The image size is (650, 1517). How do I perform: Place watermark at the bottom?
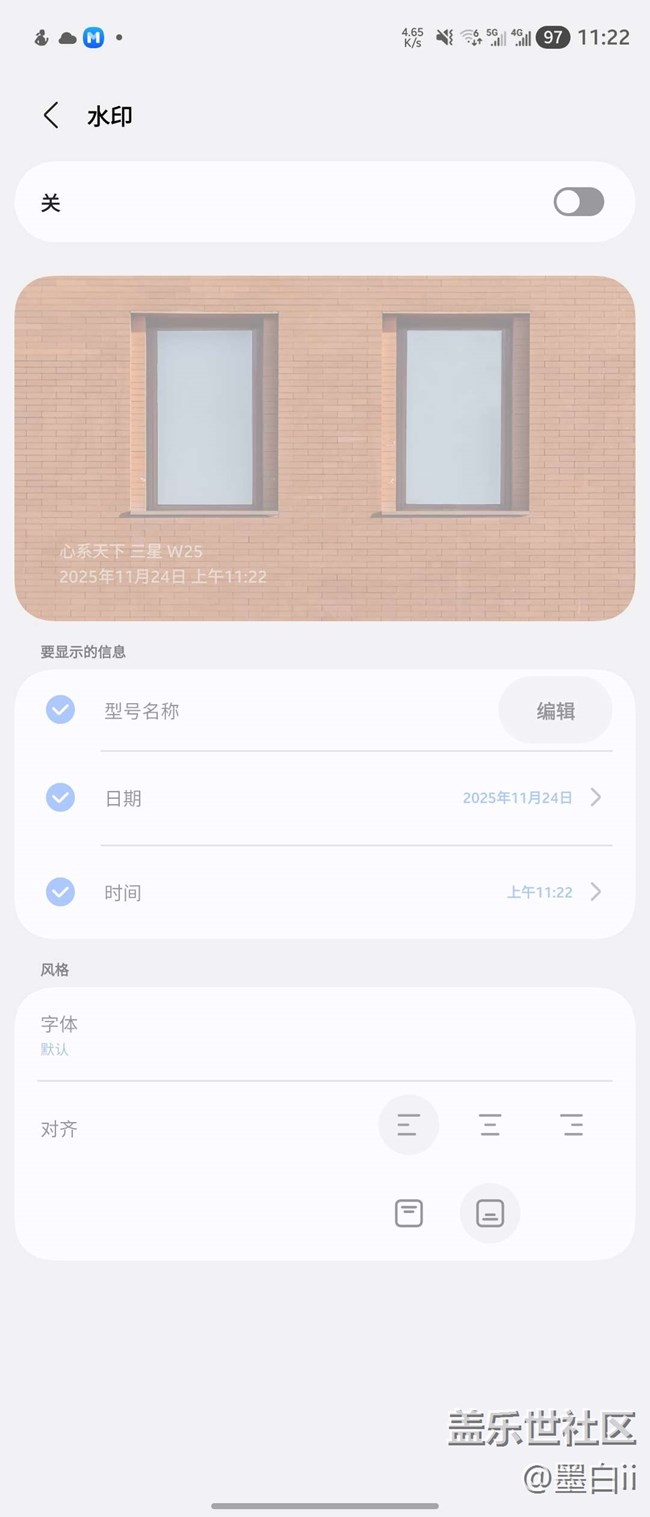pos(490,1213)
